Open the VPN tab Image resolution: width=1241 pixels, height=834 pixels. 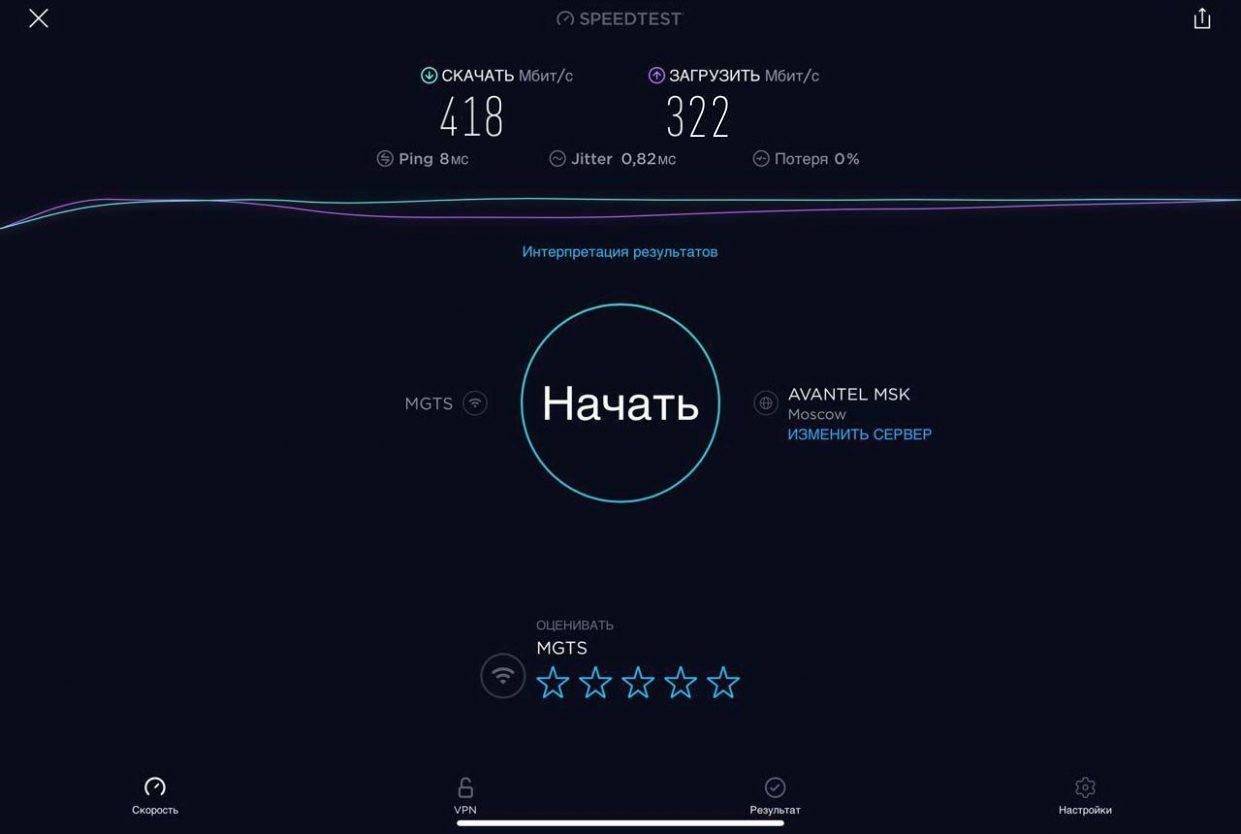[465, 795]
